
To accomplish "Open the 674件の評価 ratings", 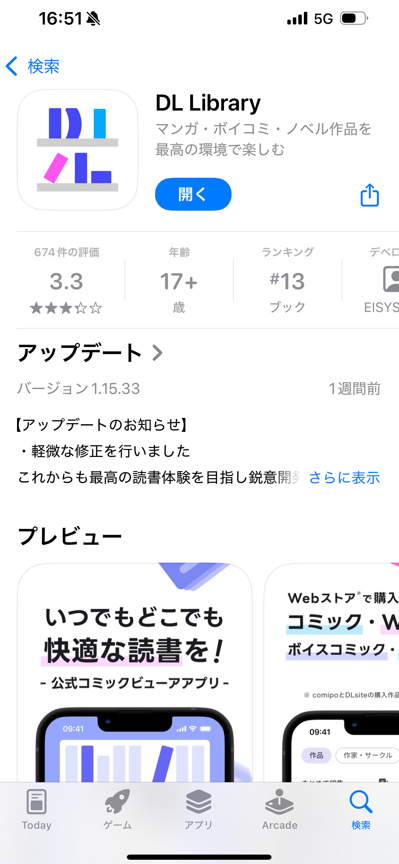I will click(67, 281).
